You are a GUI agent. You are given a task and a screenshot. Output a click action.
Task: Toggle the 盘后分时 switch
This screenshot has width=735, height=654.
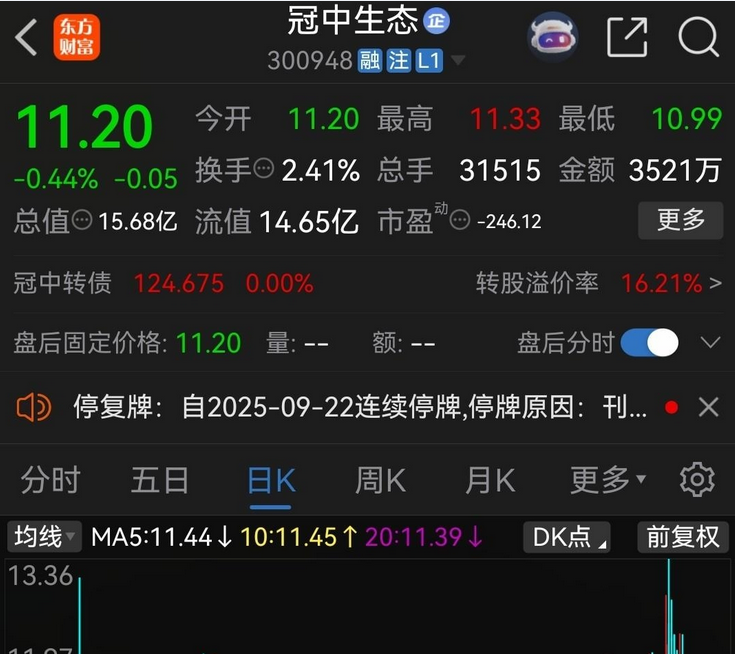click(649, 343)
